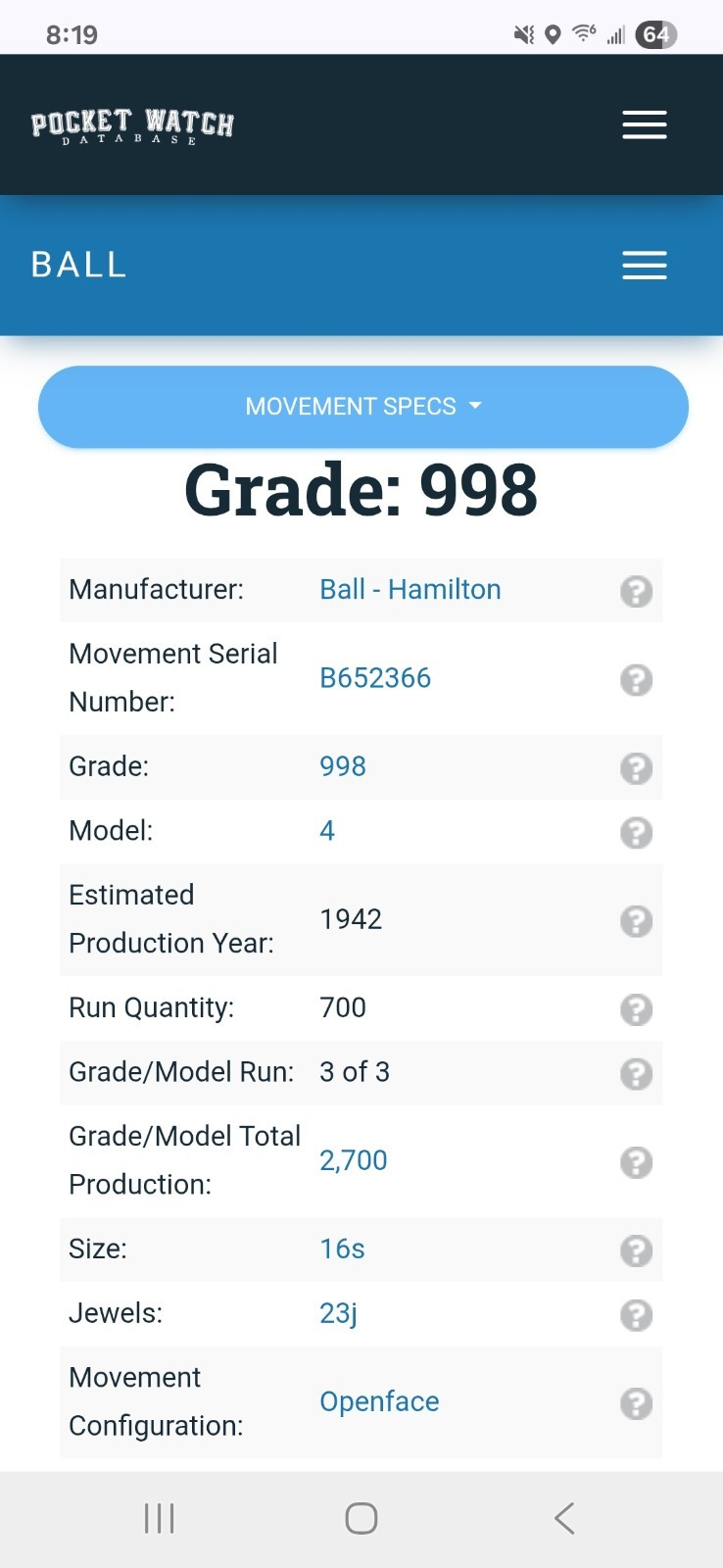Open the Ball - Hamilton manufacturer link

(410, 589)
